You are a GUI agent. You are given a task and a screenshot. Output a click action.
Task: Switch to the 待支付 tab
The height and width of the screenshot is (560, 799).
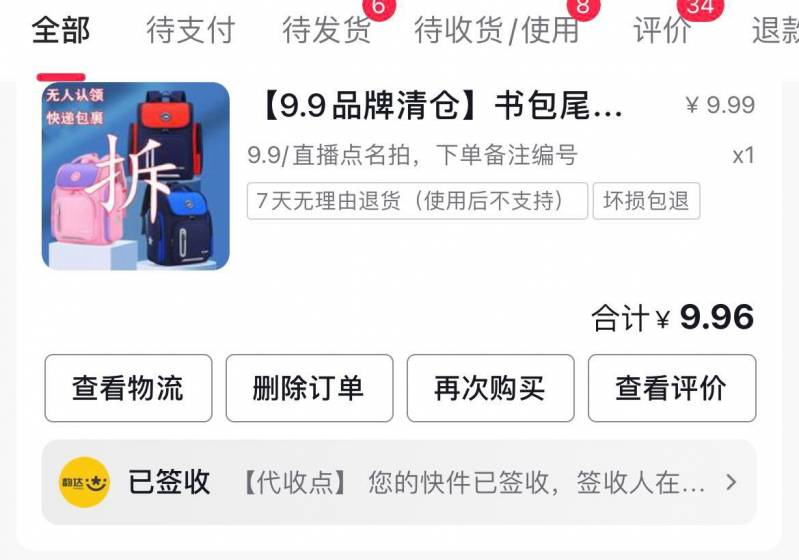click(190, 31)
